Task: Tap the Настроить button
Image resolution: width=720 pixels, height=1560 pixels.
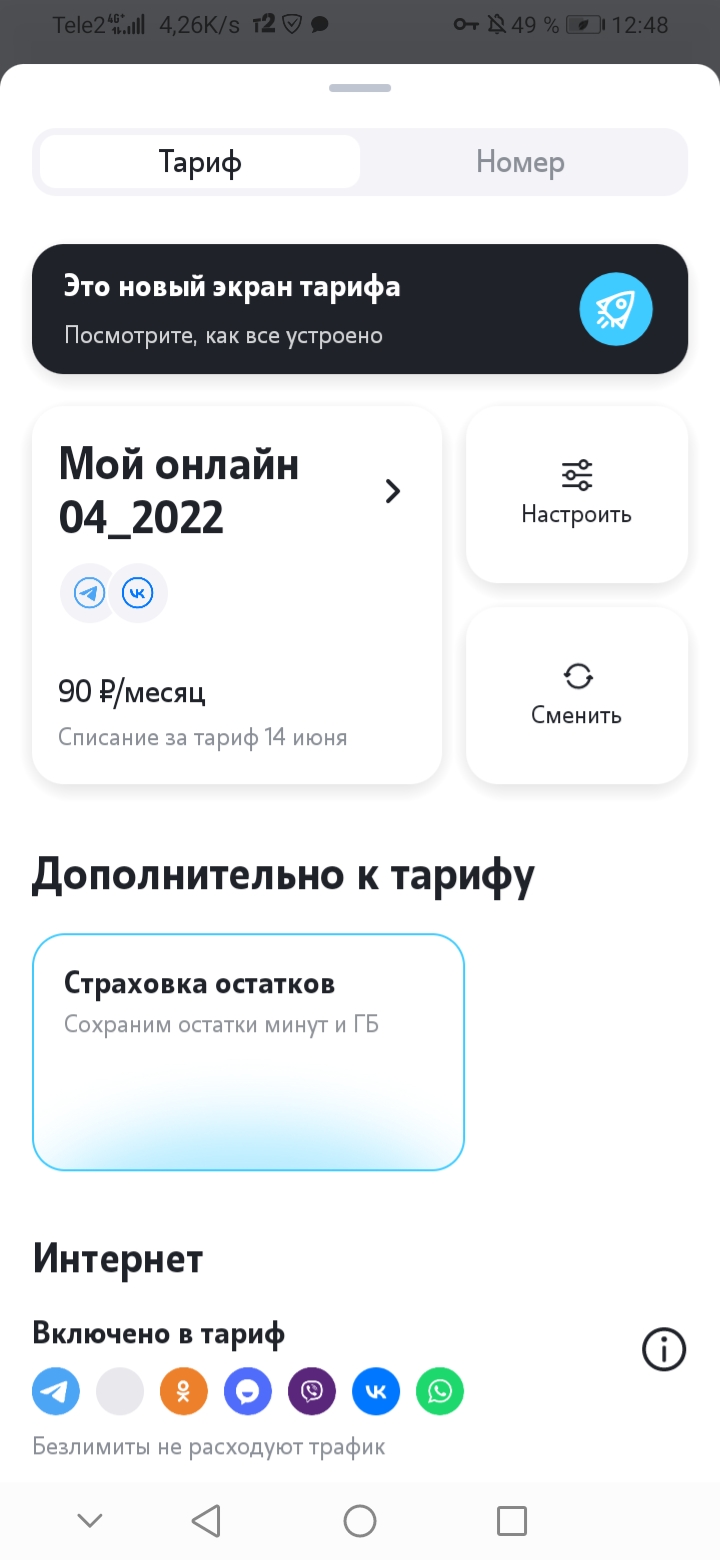Action: tap(577, 494)
